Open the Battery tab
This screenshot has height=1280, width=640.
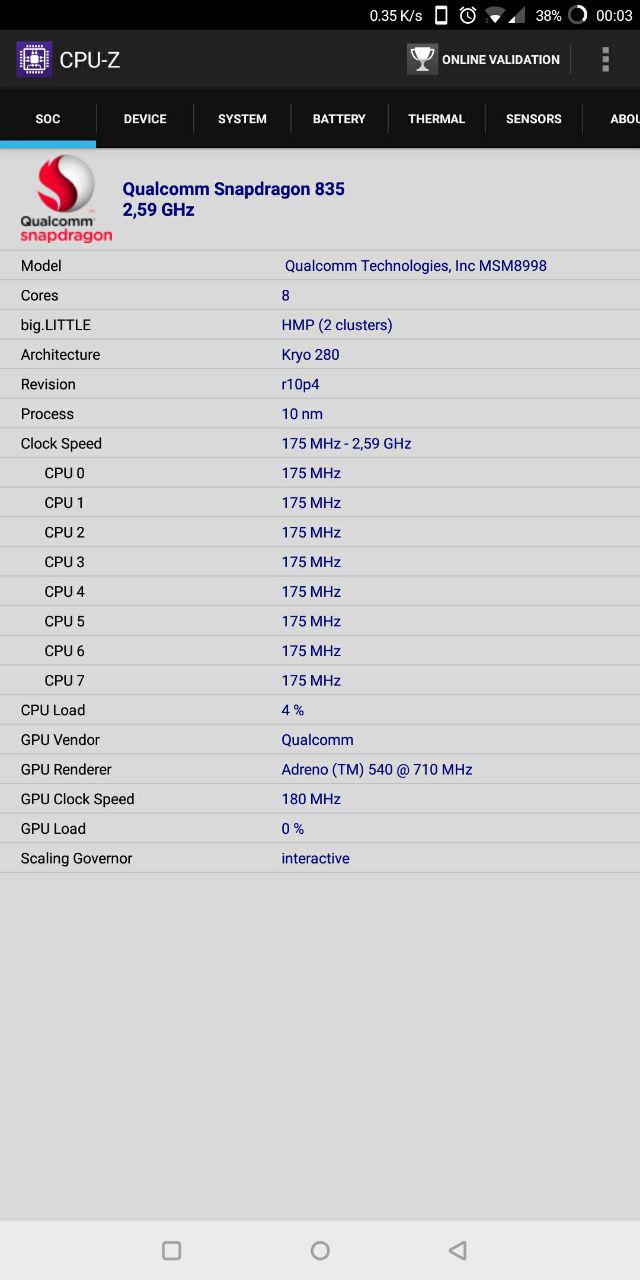[x=339, y=119]
